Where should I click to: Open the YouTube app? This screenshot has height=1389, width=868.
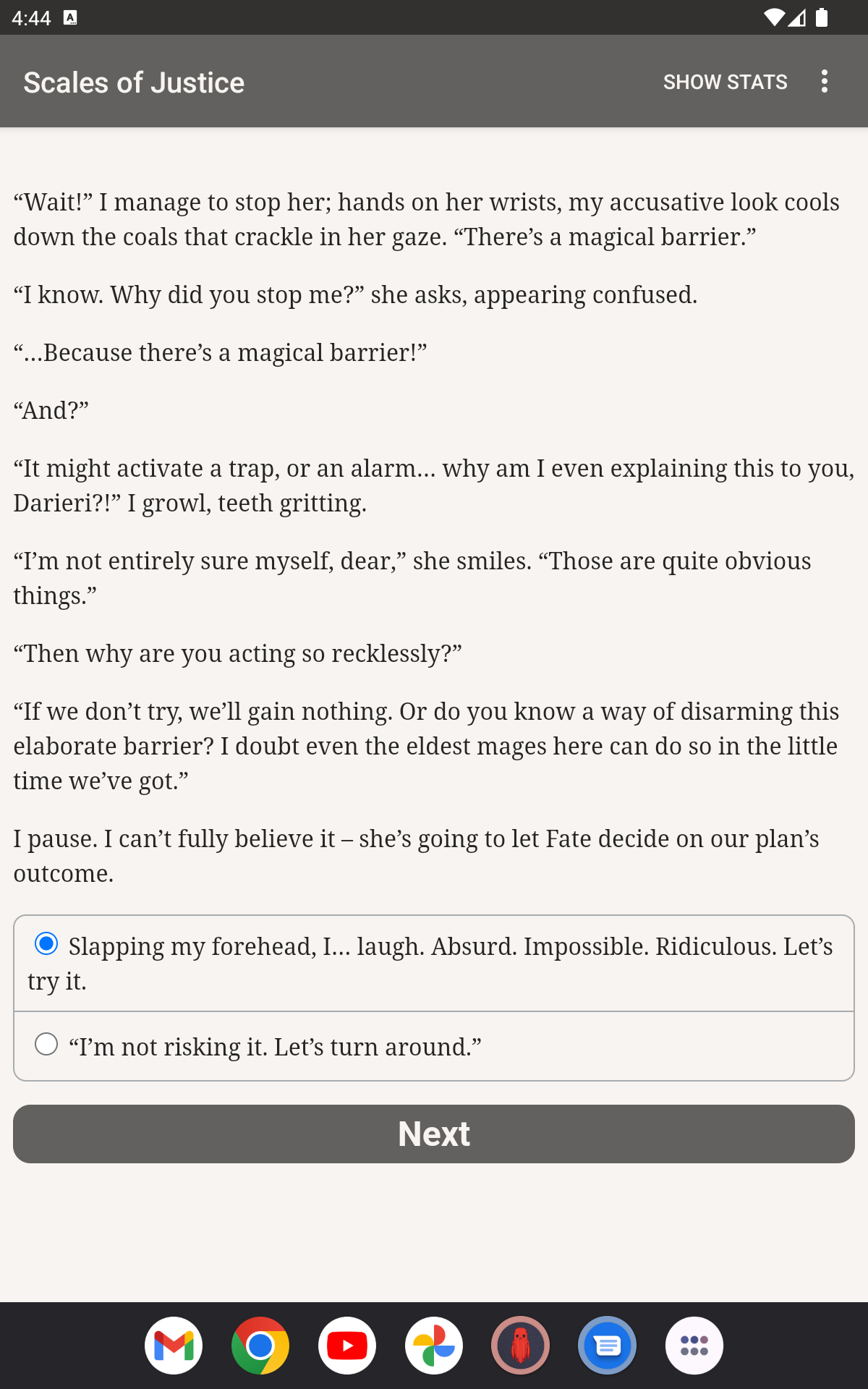[x=347, y=1346]
